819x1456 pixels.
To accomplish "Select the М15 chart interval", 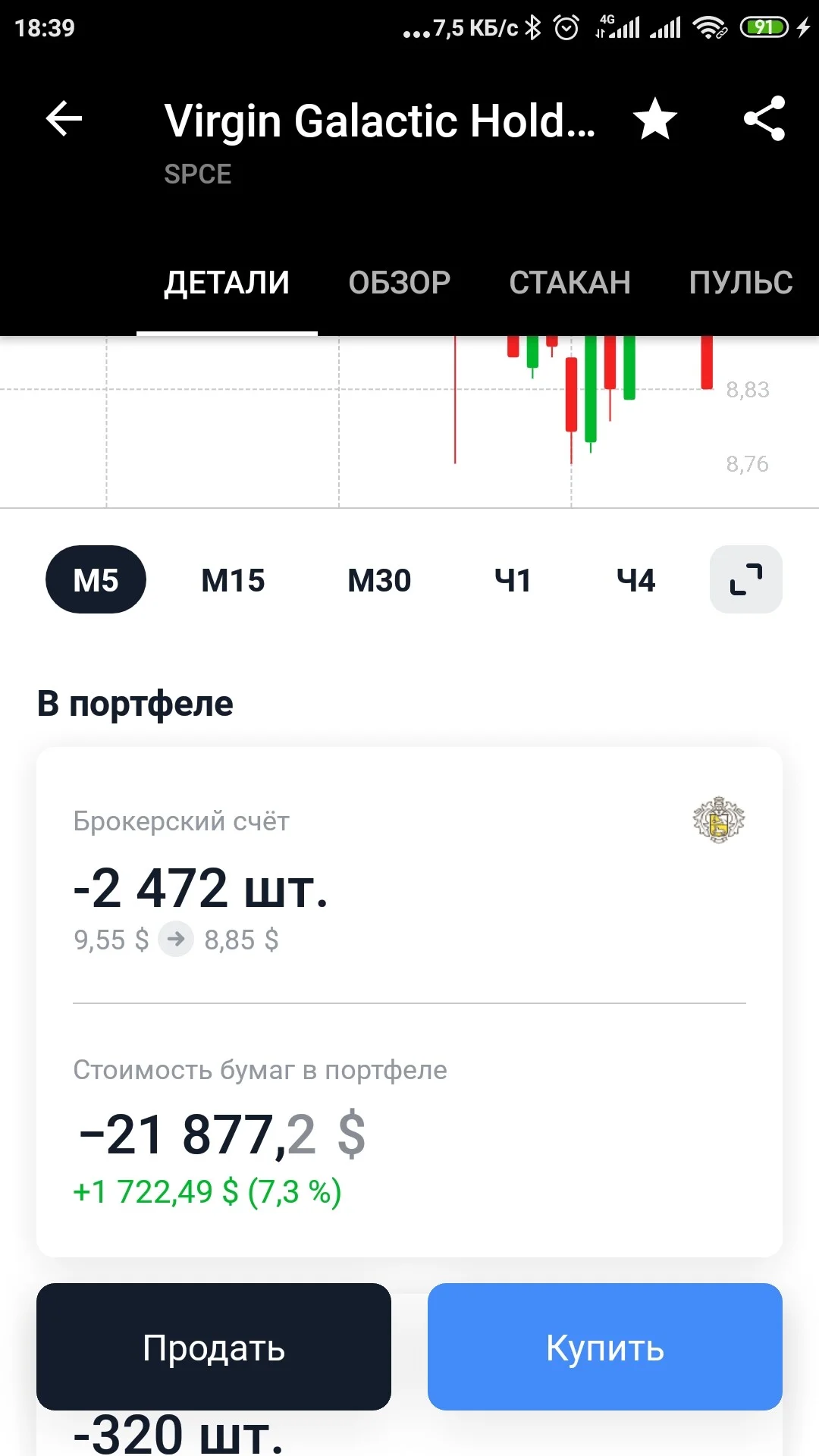I will [x=233, y=581].
